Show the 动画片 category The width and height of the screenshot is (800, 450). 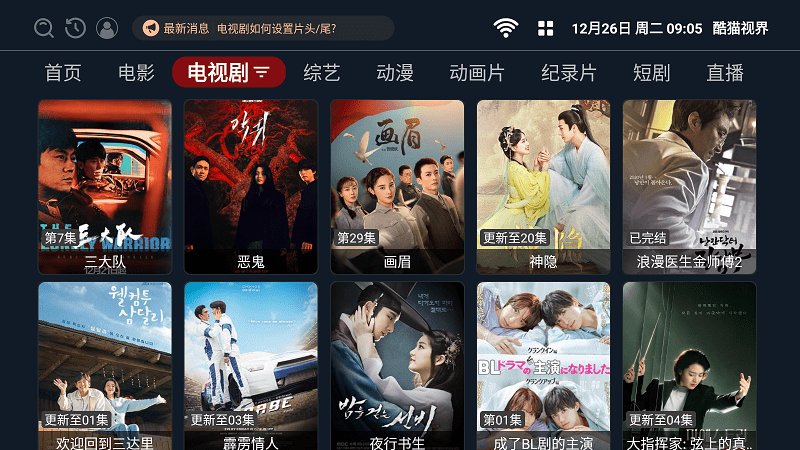(x=477, y=73)
